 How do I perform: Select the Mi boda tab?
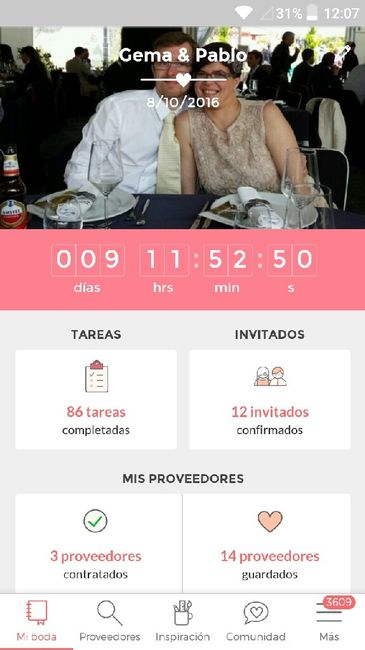(x=36, y=621)
